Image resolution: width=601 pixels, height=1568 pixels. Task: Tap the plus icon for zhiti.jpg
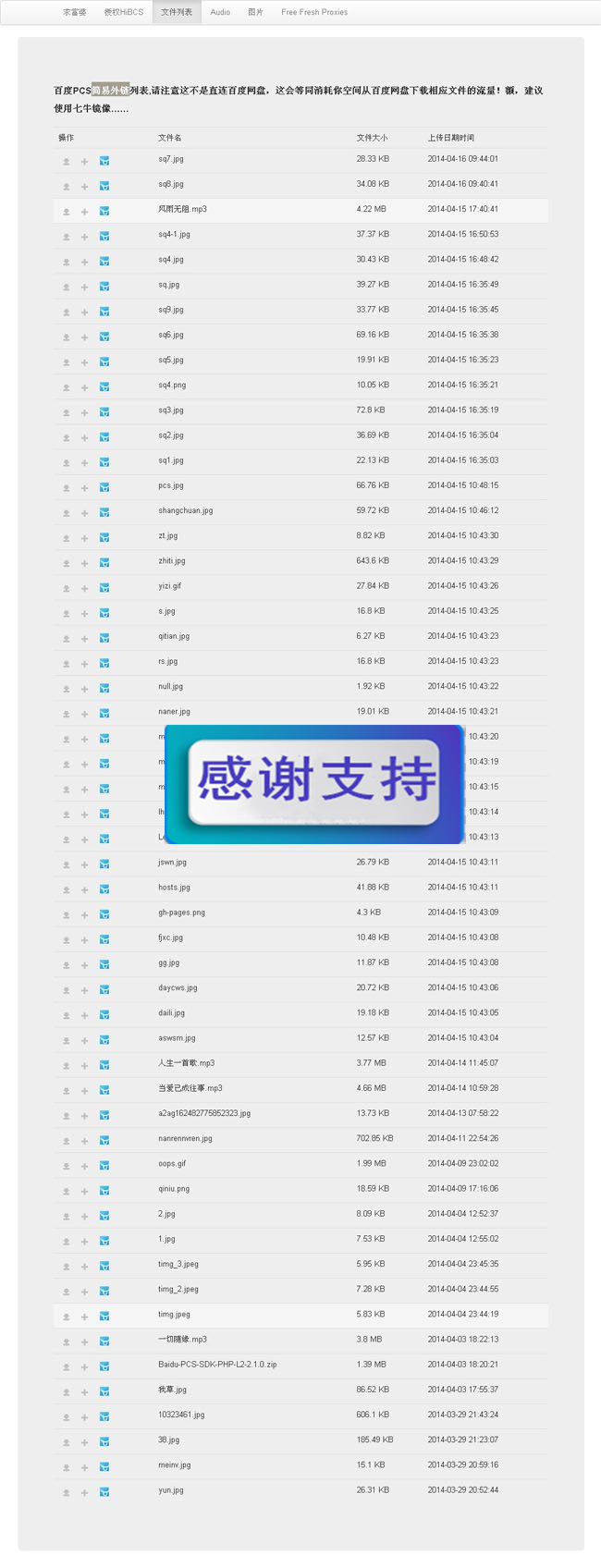click(x=84, y=563)
